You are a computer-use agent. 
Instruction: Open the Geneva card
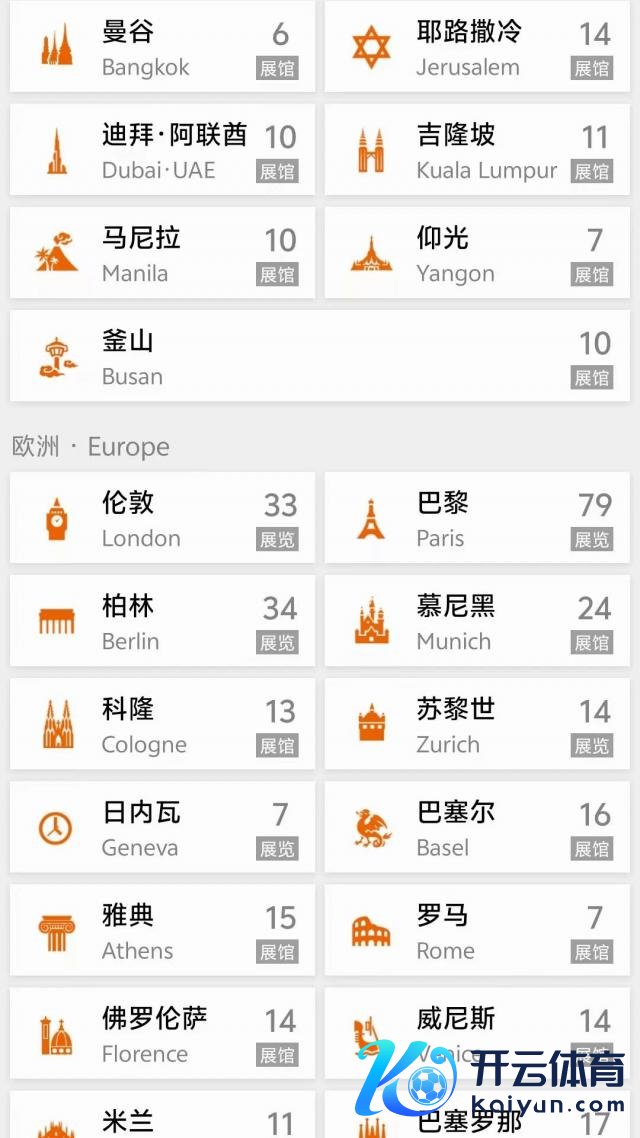[162, 827]
